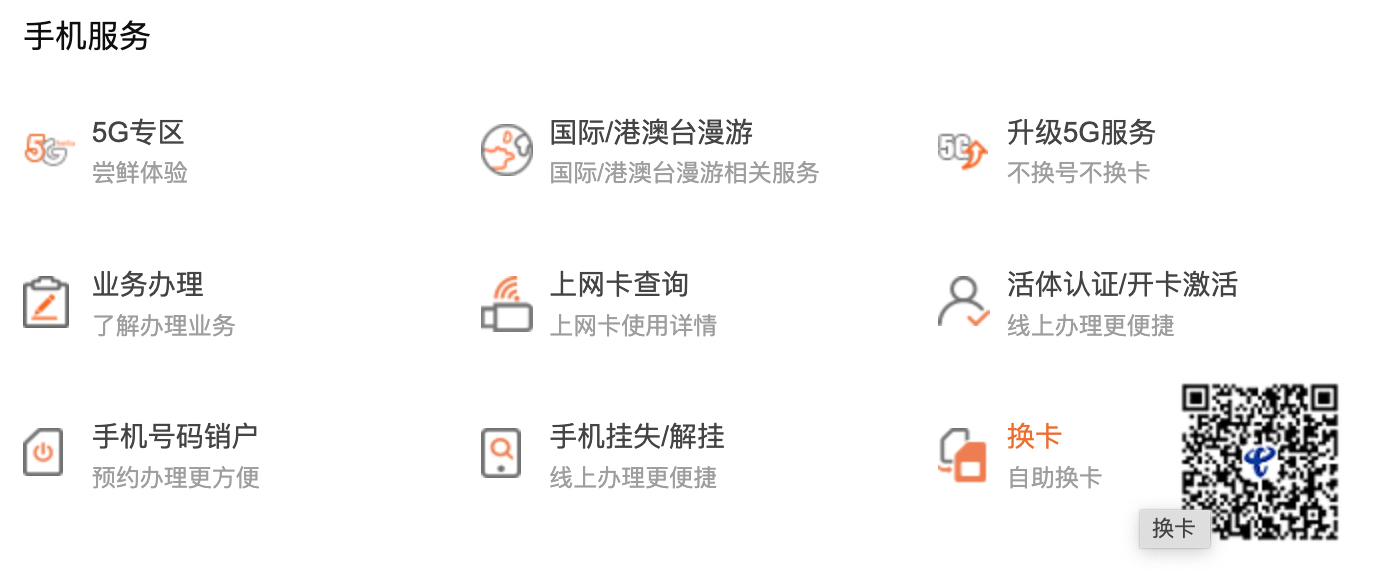The image size is (1384, 570).
Task: Open the highlighted 换卡 self-service item
Action: [1034, 437]
